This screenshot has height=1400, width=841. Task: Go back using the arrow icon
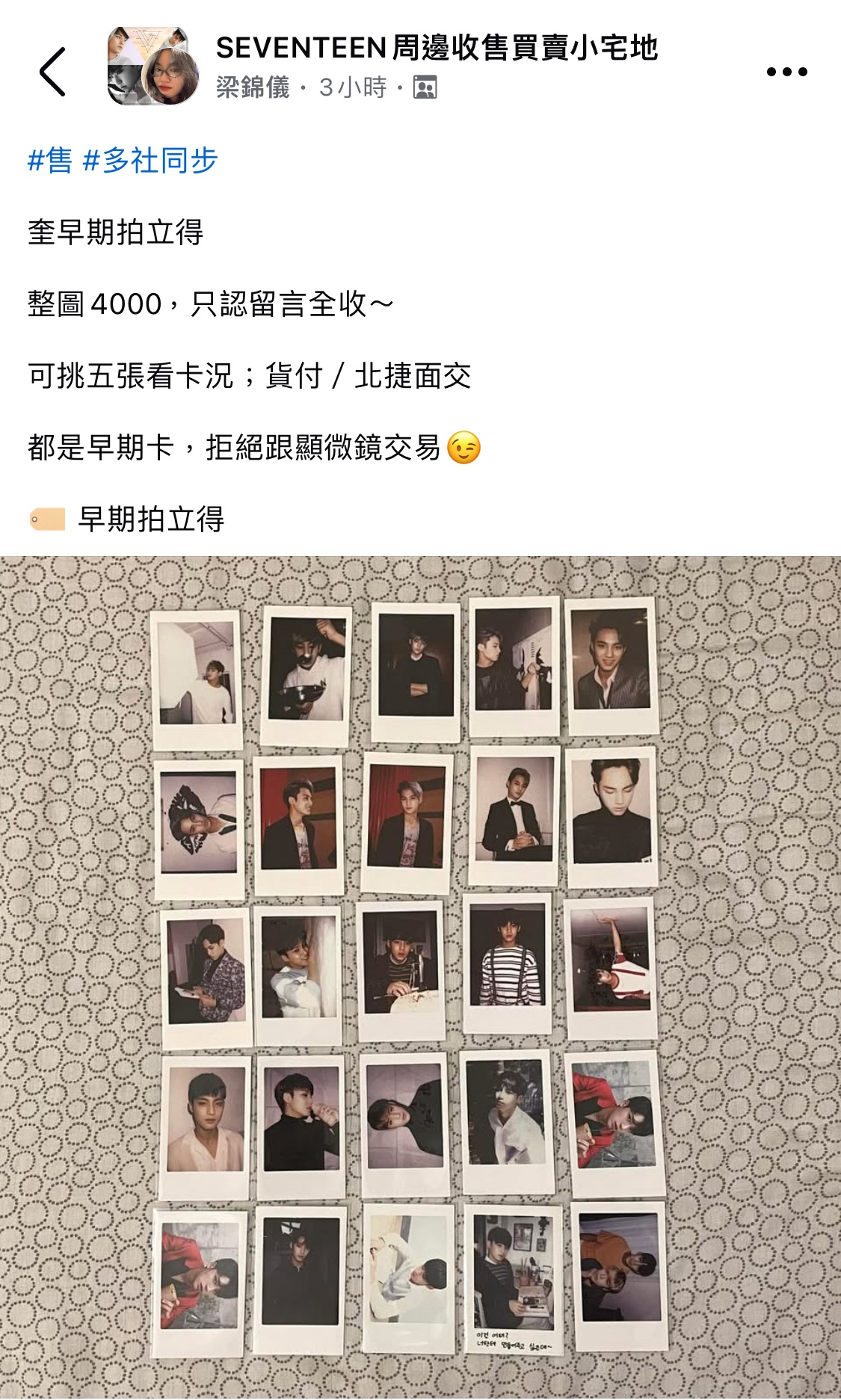[52, 72]
